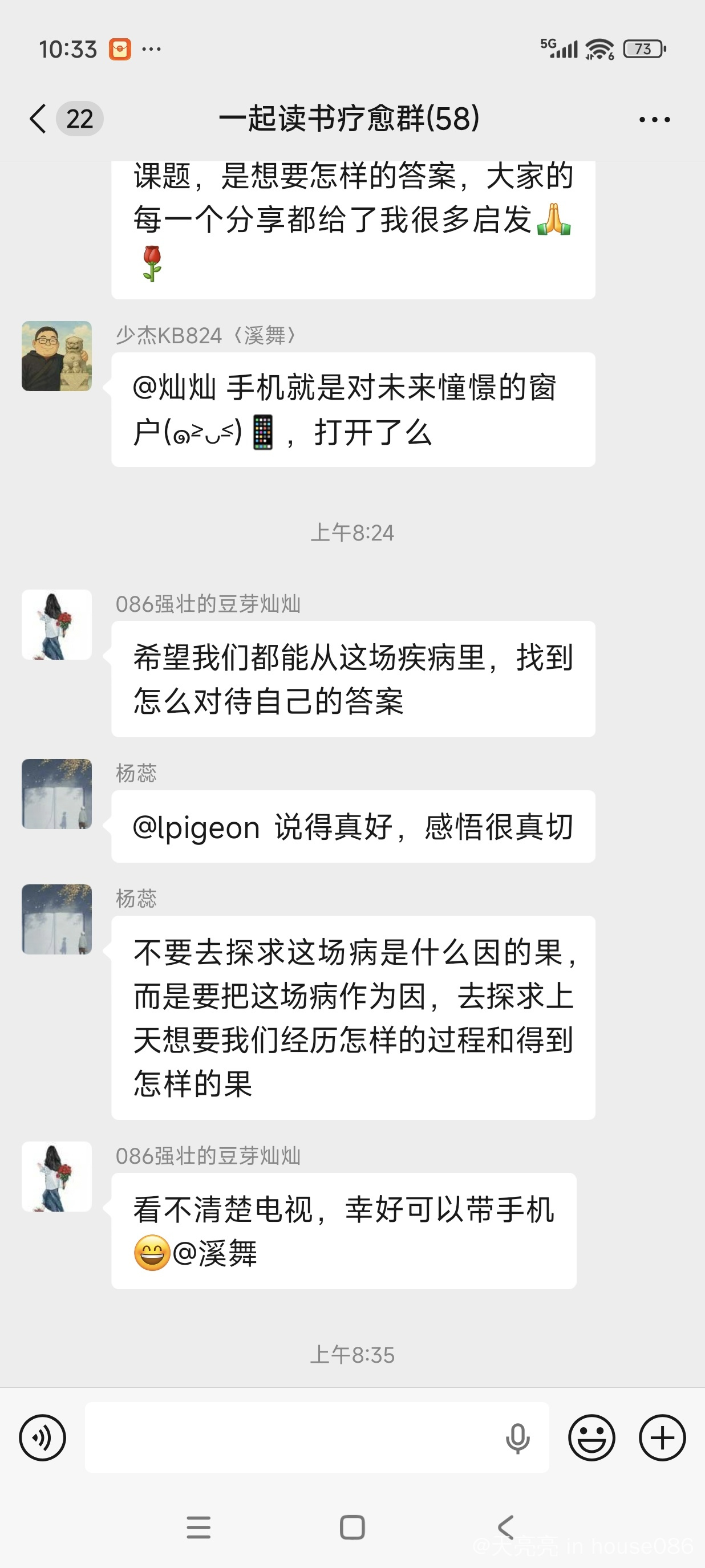
Task: Open 杨蕊's avatar beside the @lpigeon message
Action: [x=56, y=794]
